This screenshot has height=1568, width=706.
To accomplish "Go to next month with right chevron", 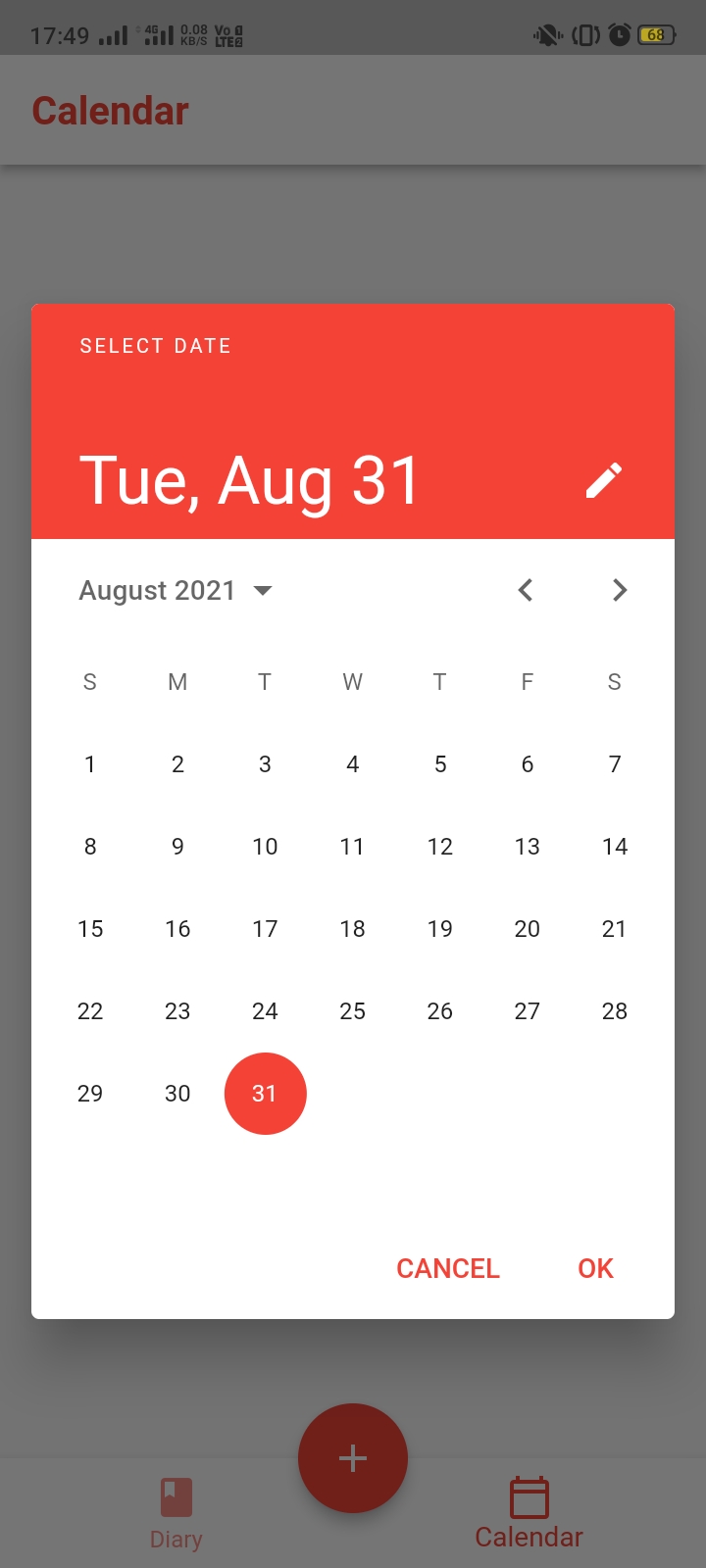I will (619, 590).
